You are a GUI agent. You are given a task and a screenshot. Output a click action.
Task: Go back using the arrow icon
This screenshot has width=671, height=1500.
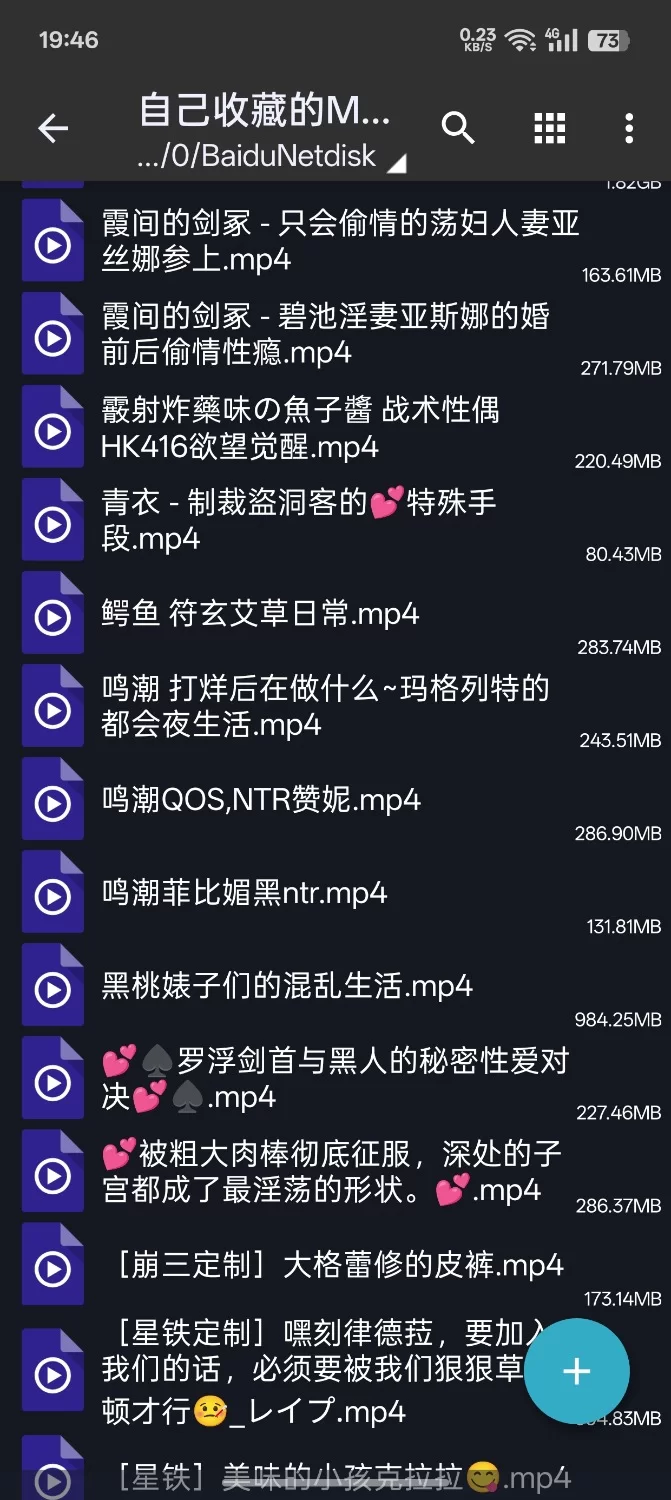click(53, 128)
